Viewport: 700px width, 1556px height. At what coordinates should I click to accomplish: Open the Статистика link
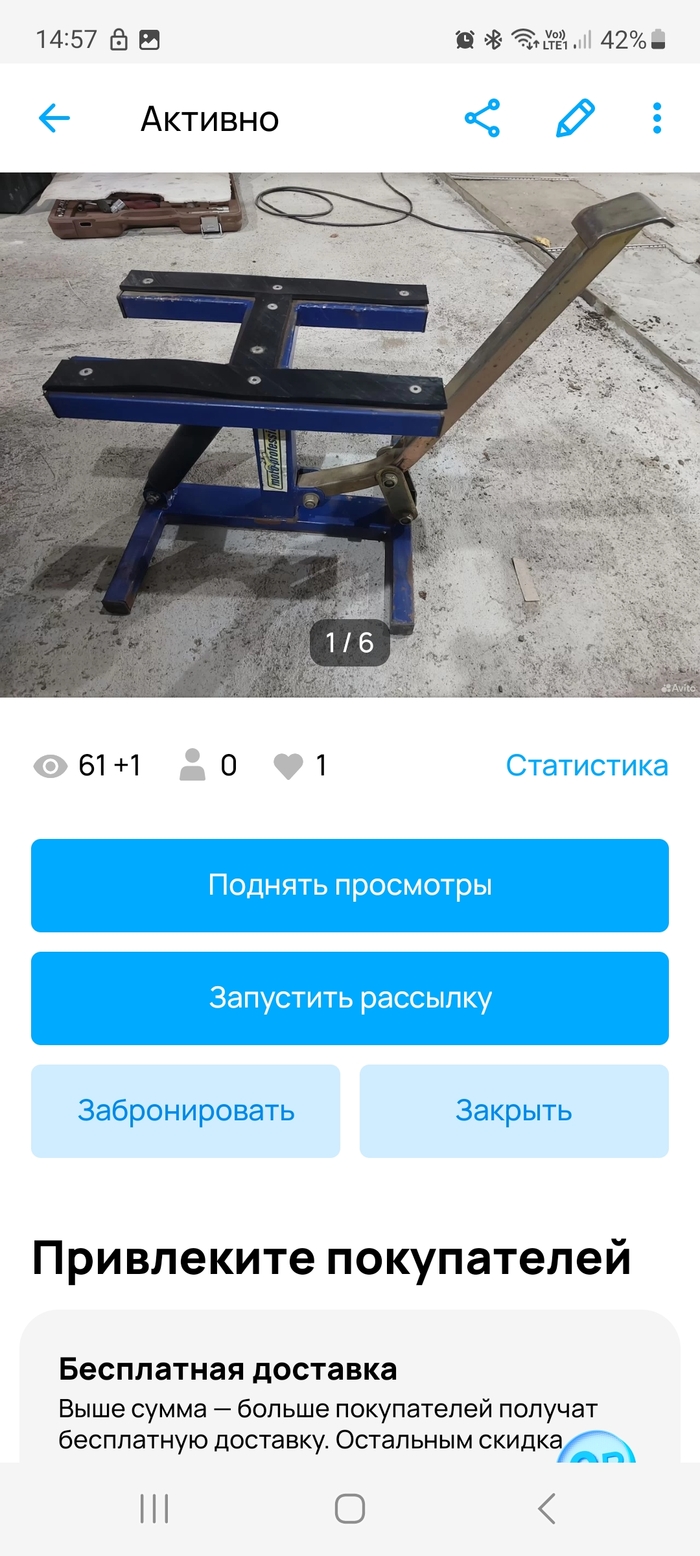pyautogui.click(x=586, y=766)
